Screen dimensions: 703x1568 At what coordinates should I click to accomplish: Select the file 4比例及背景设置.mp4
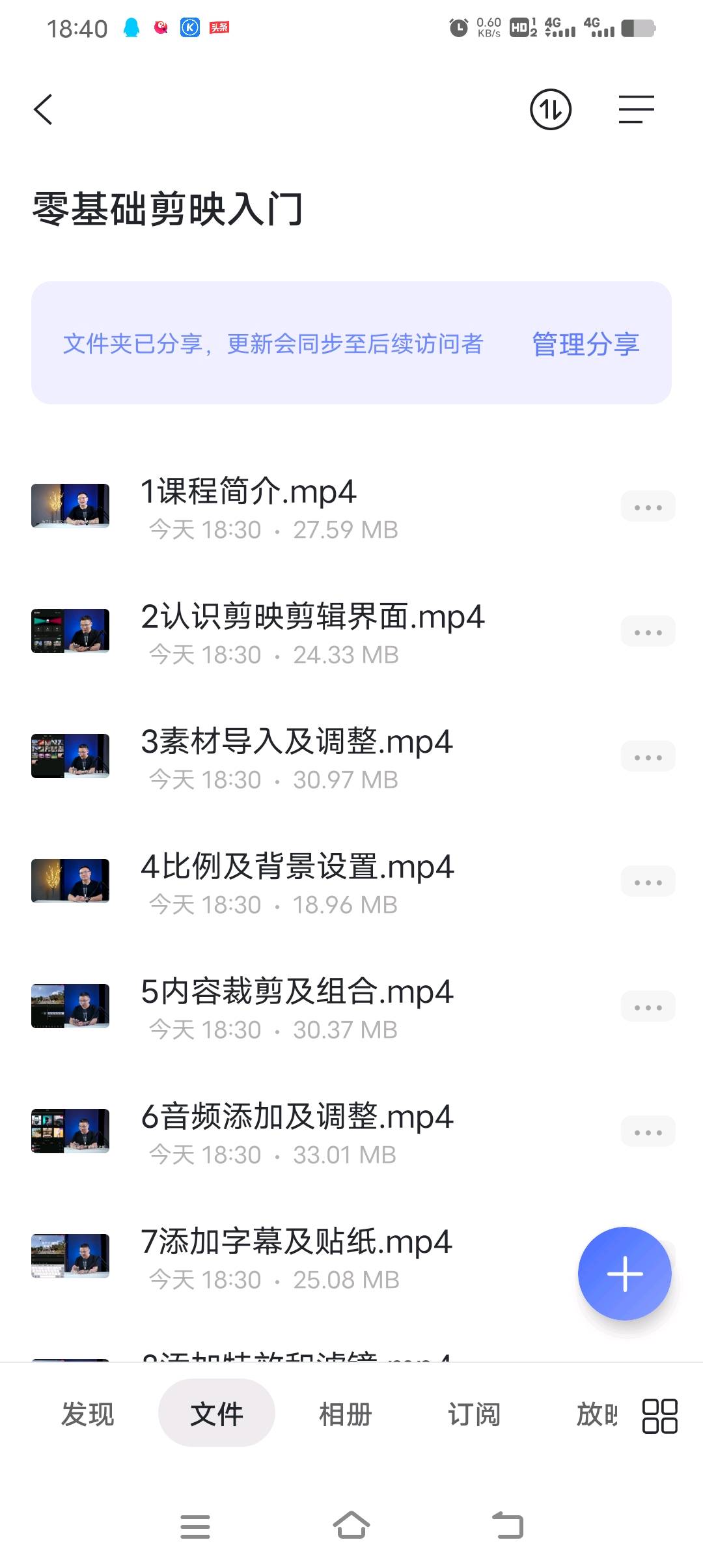tap(297, 867)
